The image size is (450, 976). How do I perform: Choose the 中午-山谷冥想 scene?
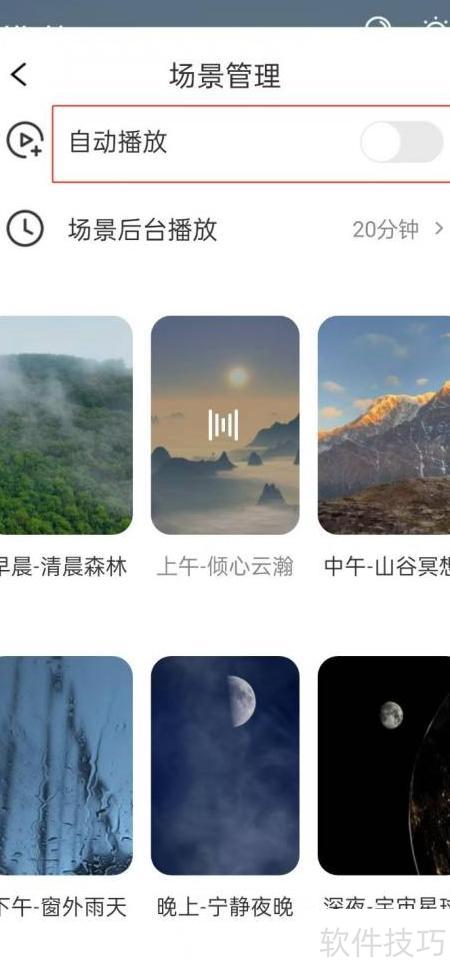pyautogui.click(x=384, y=425)
